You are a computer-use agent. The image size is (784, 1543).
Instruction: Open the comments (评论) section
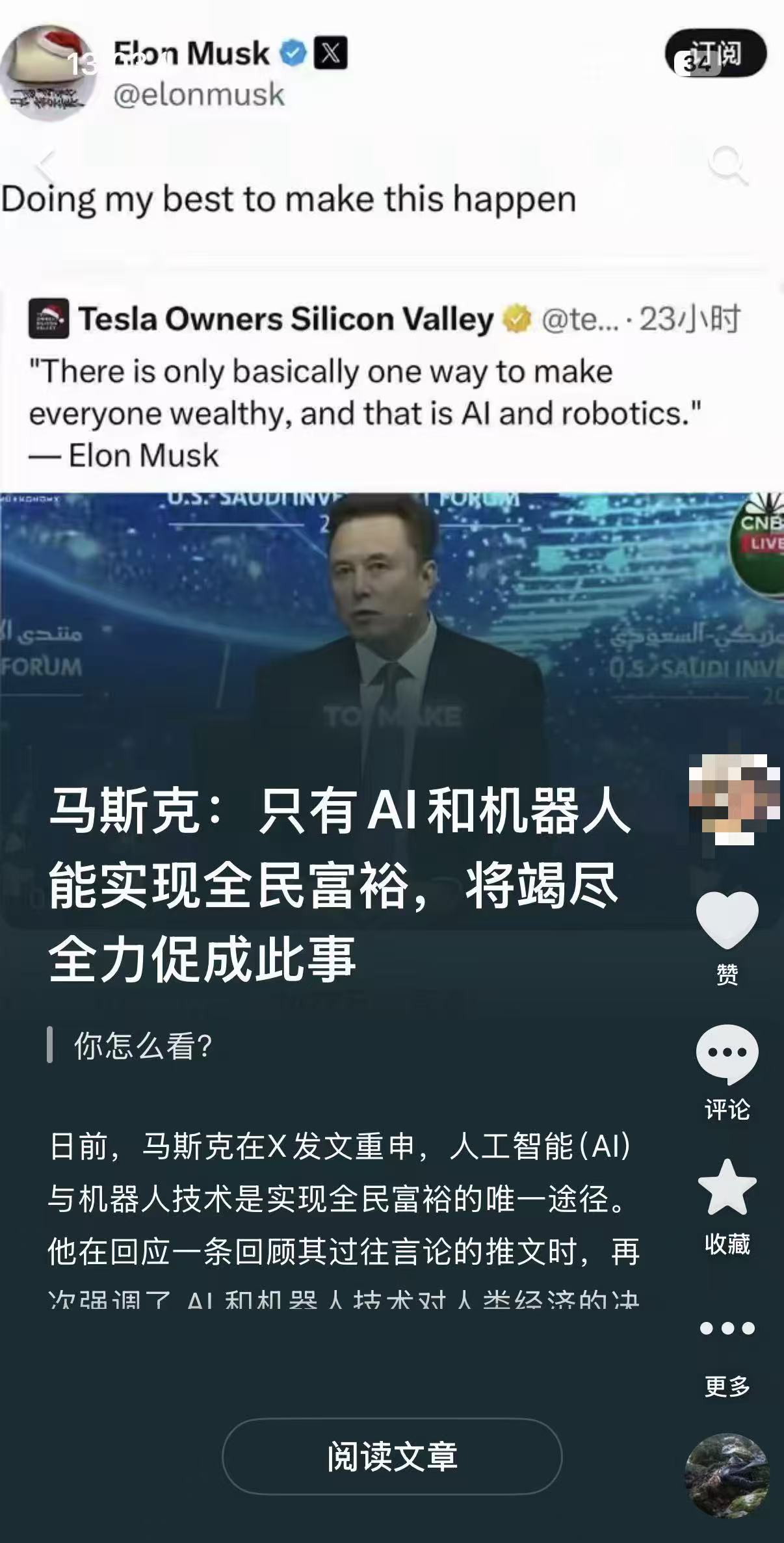pyautogui.click(x=727, y=1055)
